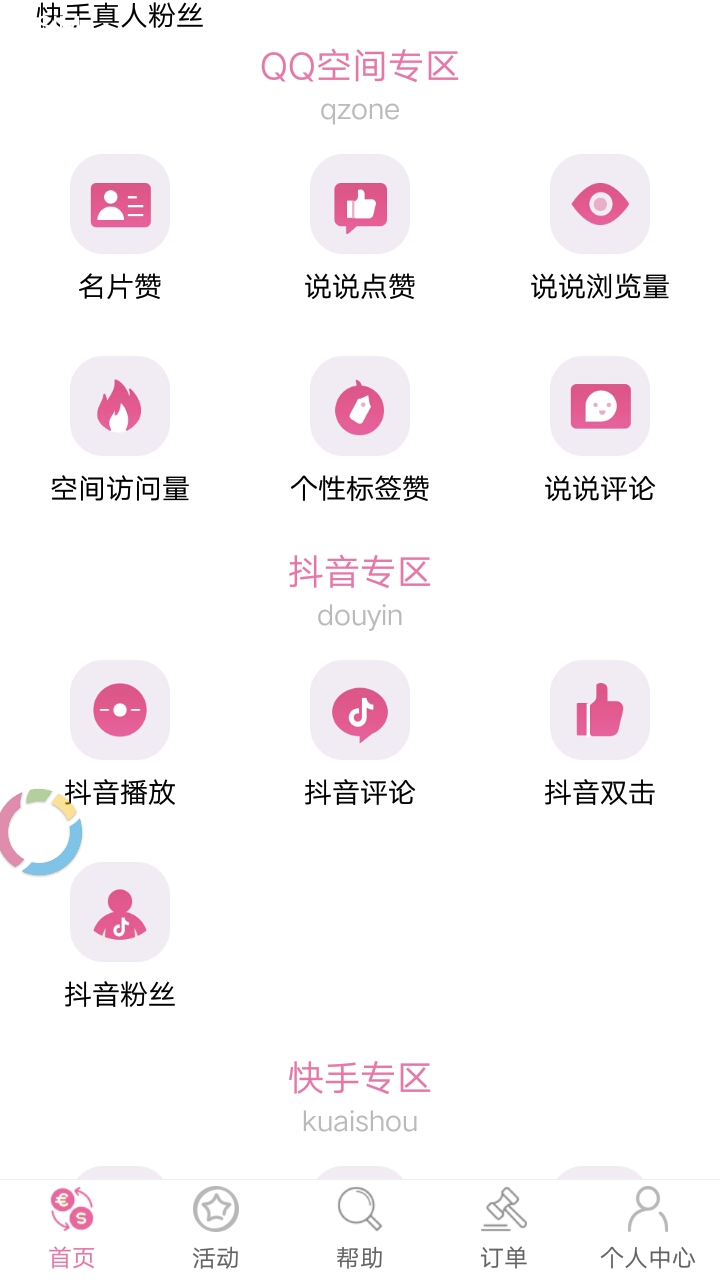720x1280 pixels.
Task: Go to the 活动 tab
Action: click(216, 1228)
